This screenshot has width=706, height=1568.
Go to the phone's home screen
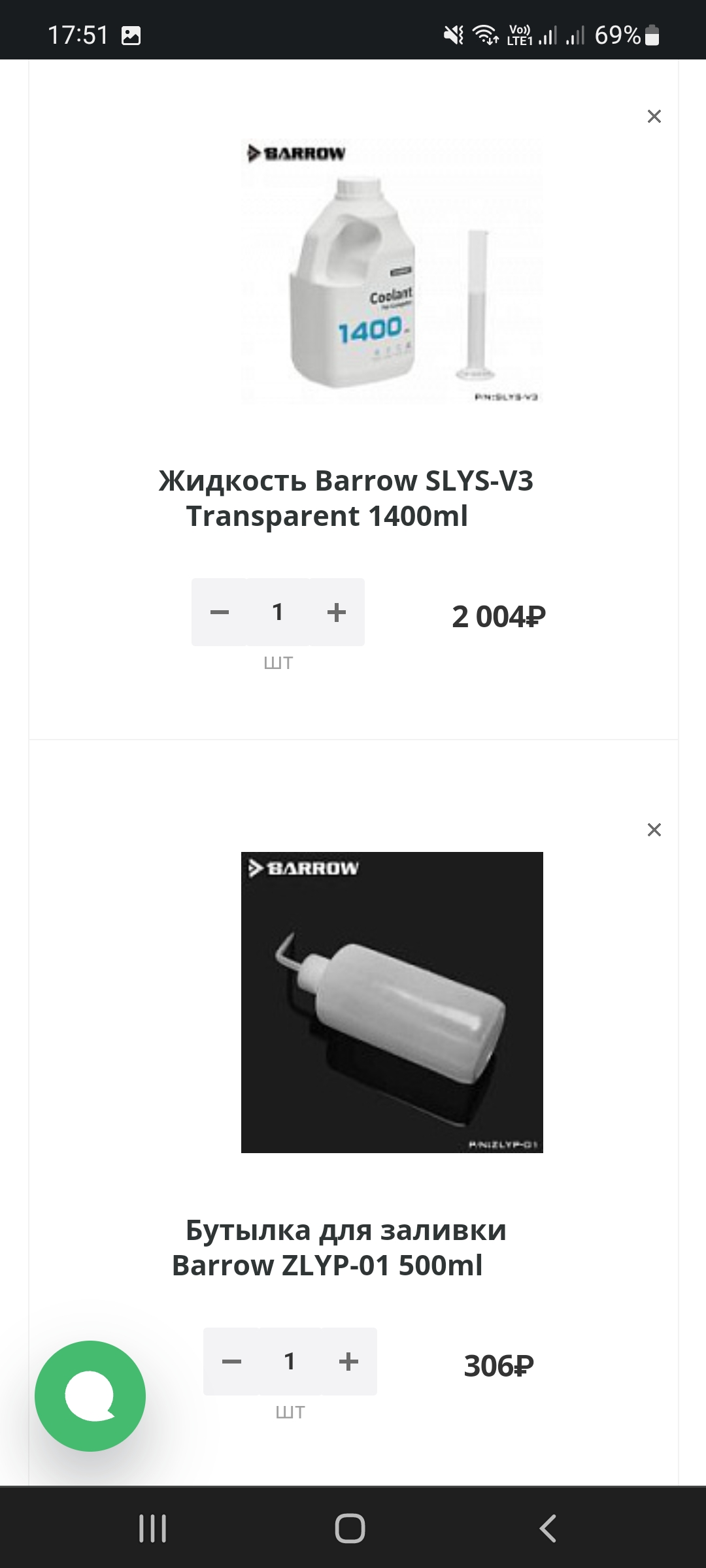(350, 1529)
